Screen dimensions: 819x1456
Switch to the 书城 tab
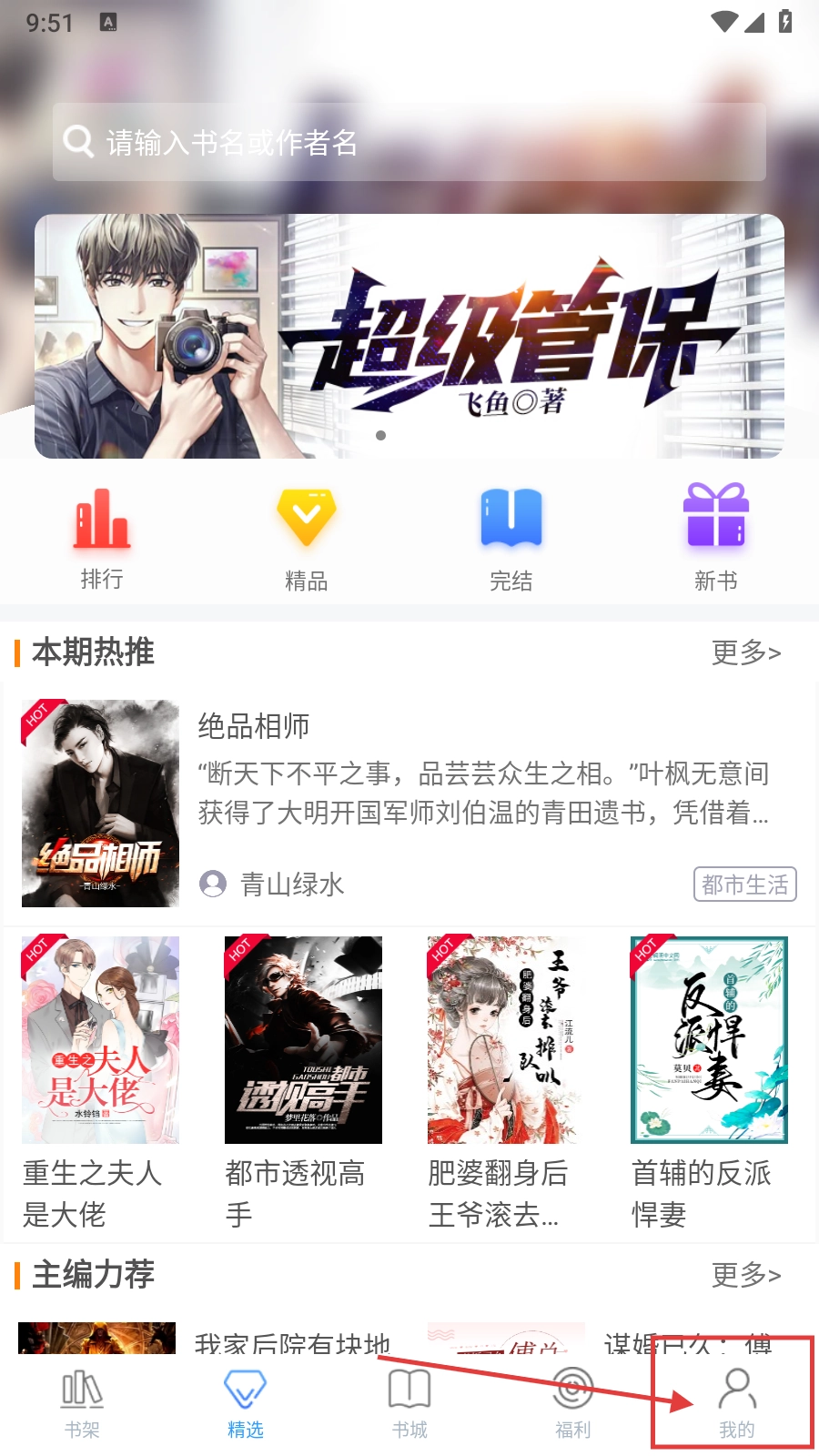pos(409,1404)
